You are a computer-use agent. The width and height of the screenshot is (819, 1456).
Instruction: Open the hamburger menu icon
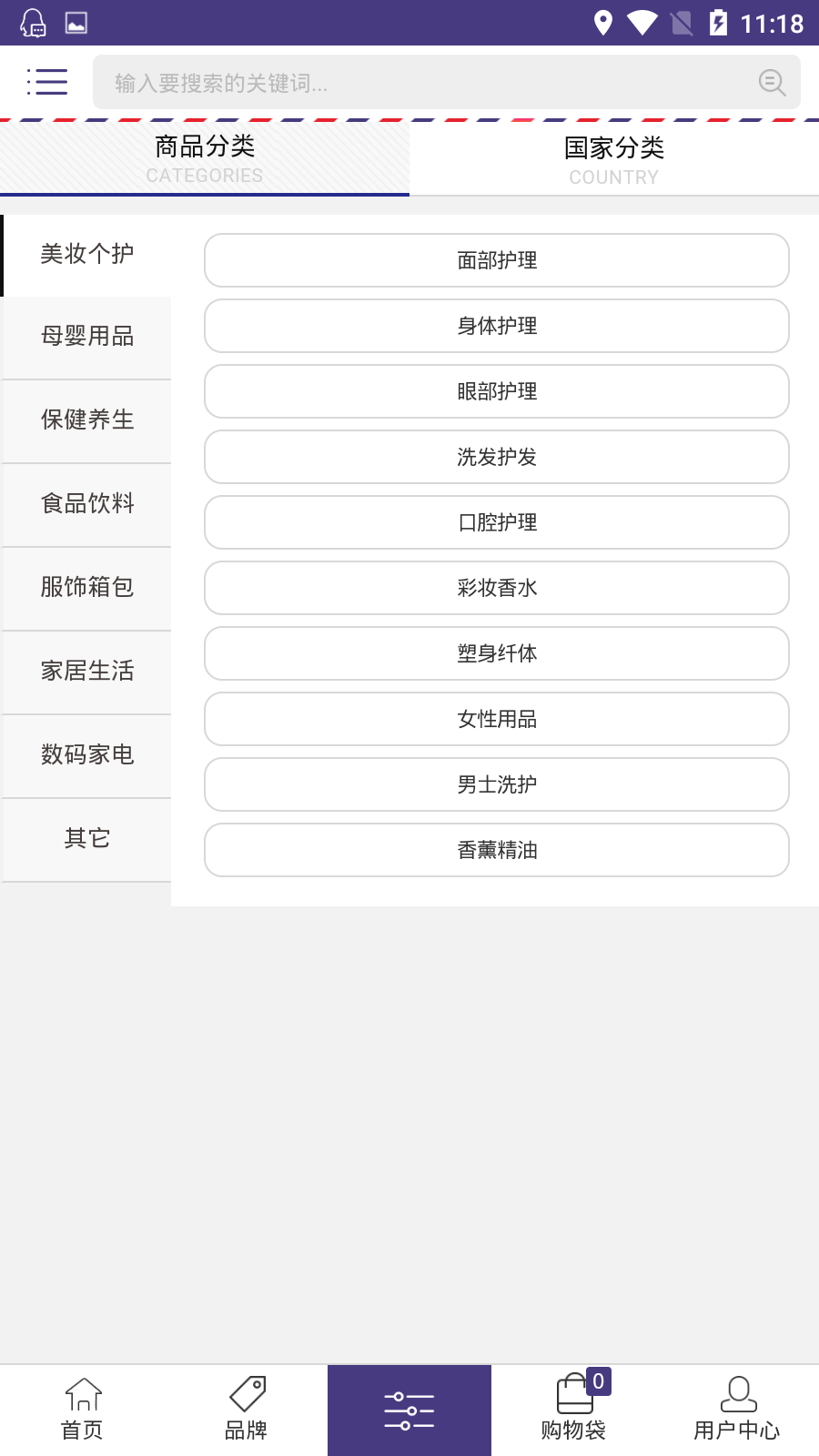pos(46,81)
